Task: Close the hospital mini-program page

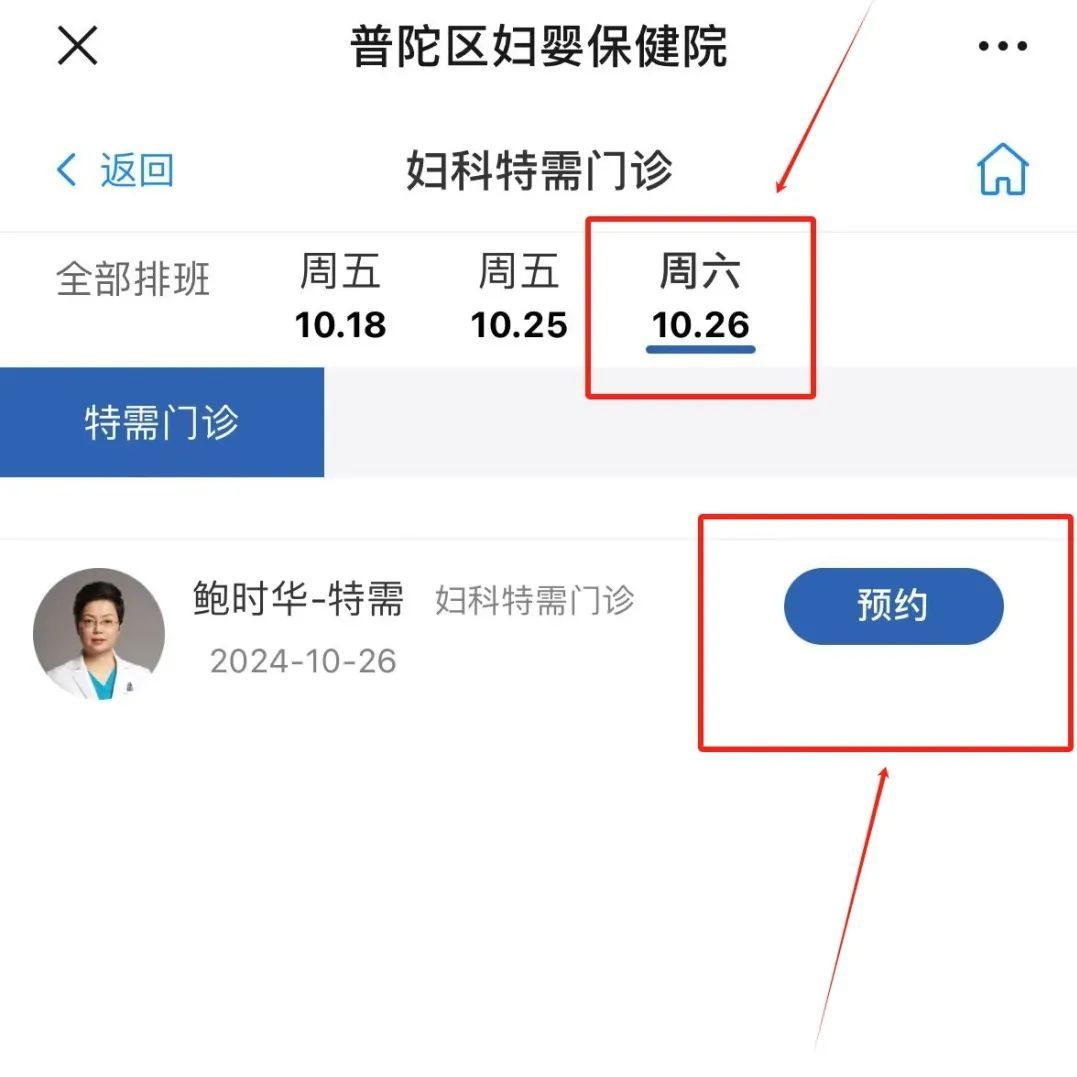Action: [77, 46]
